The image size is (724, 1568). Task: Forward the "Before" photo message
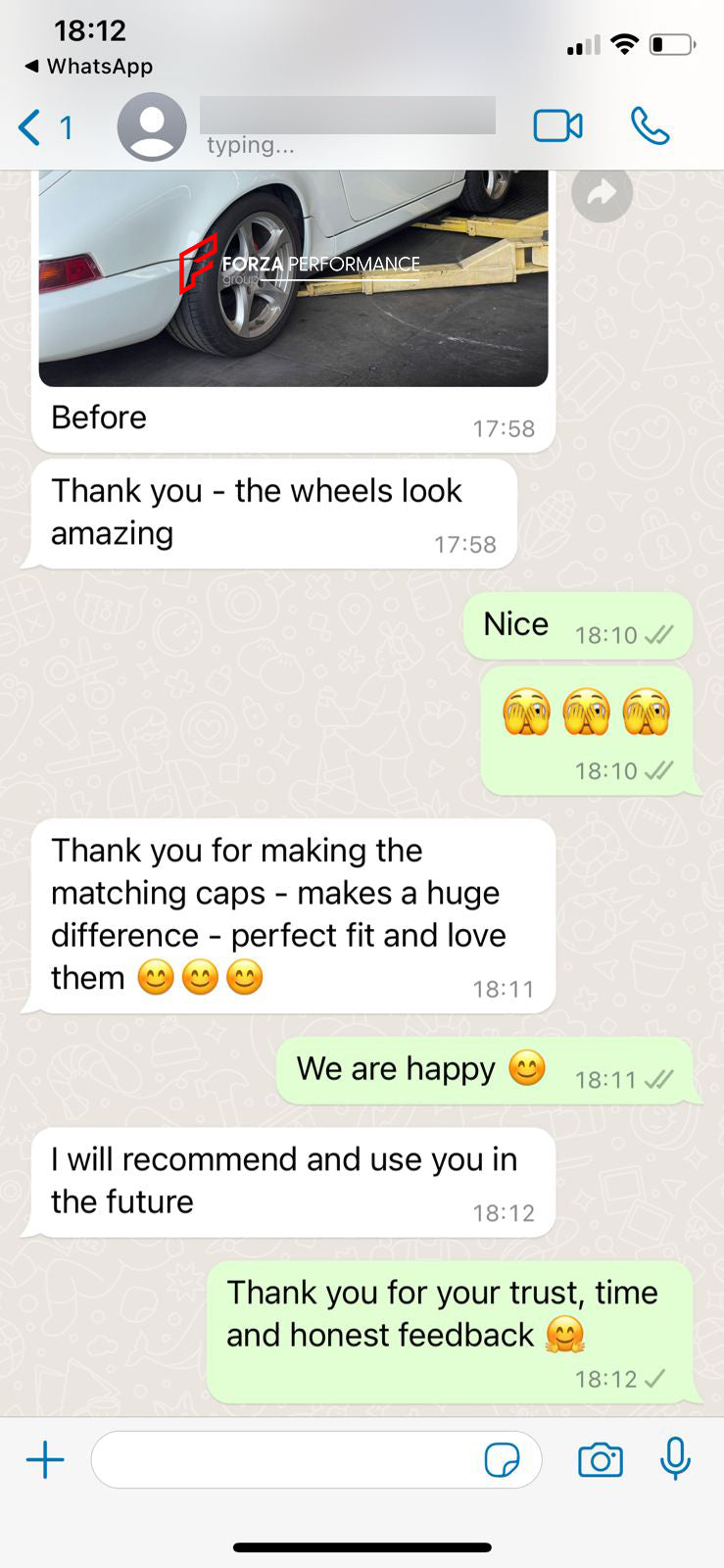(601, 193)
